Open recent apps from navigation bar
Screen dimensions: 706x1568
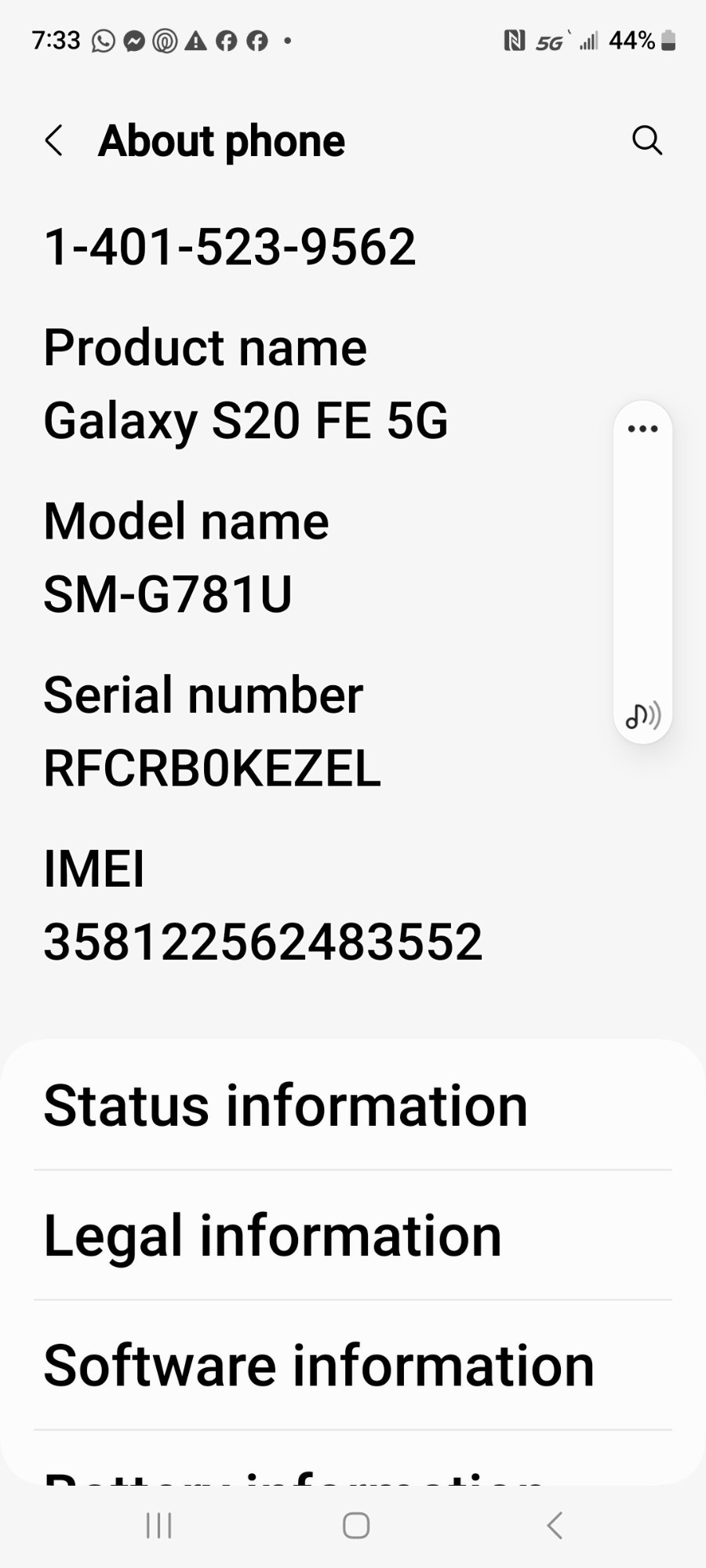point(159,1526)
